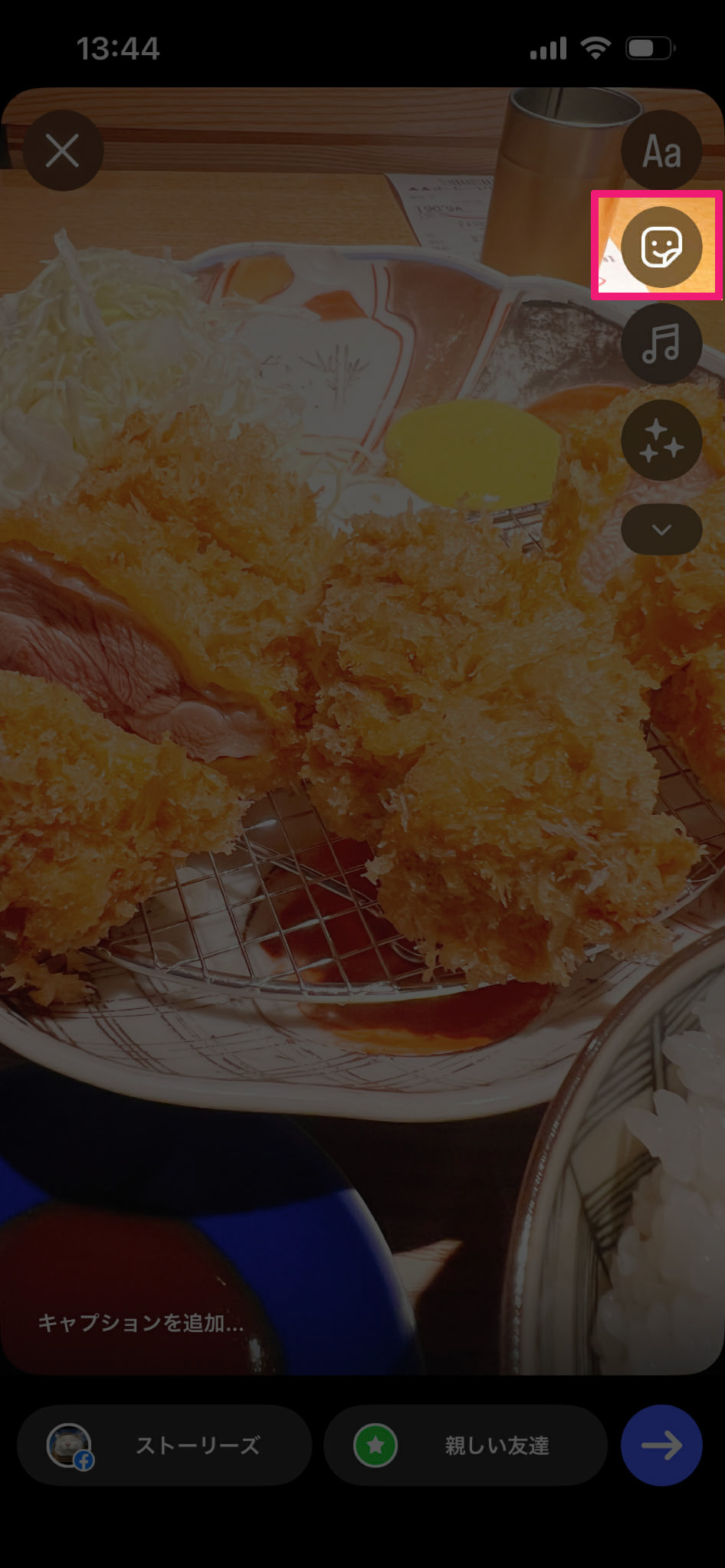Image resolution: width=725 pixels, height=1568 pixels.
Task: Open the sparkle effects tool
Action: pos(661,440)
